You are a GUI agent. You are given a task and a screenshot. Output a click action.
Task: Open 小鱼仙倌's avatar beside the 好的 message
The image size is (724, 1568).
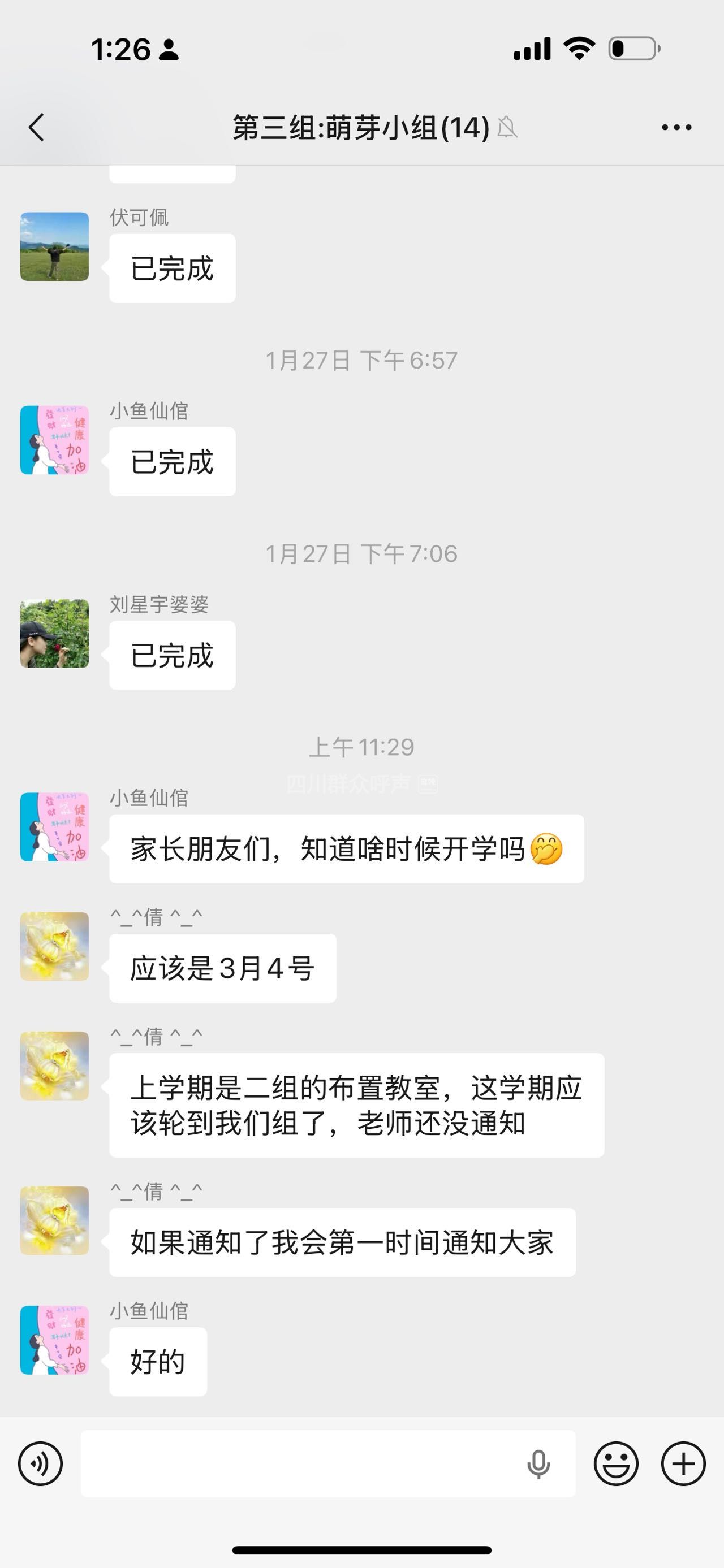click(55, 1340)
